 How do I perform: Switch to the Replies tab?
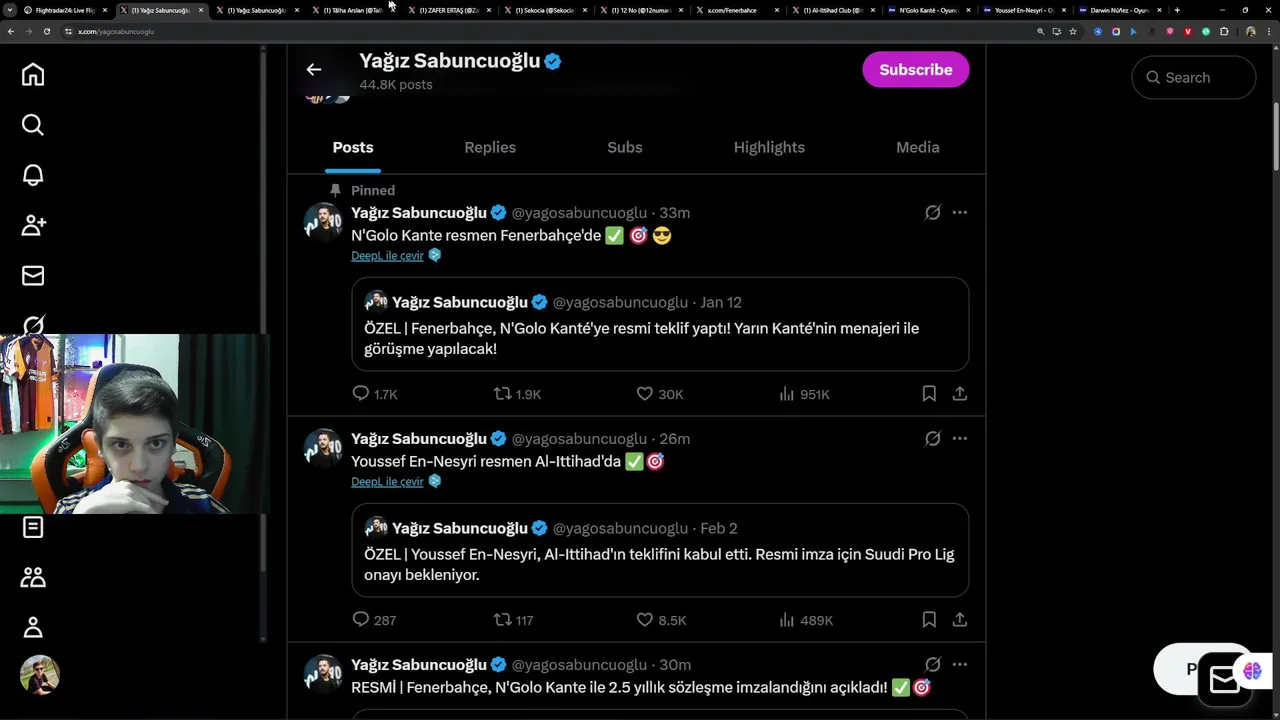(490, 147)
